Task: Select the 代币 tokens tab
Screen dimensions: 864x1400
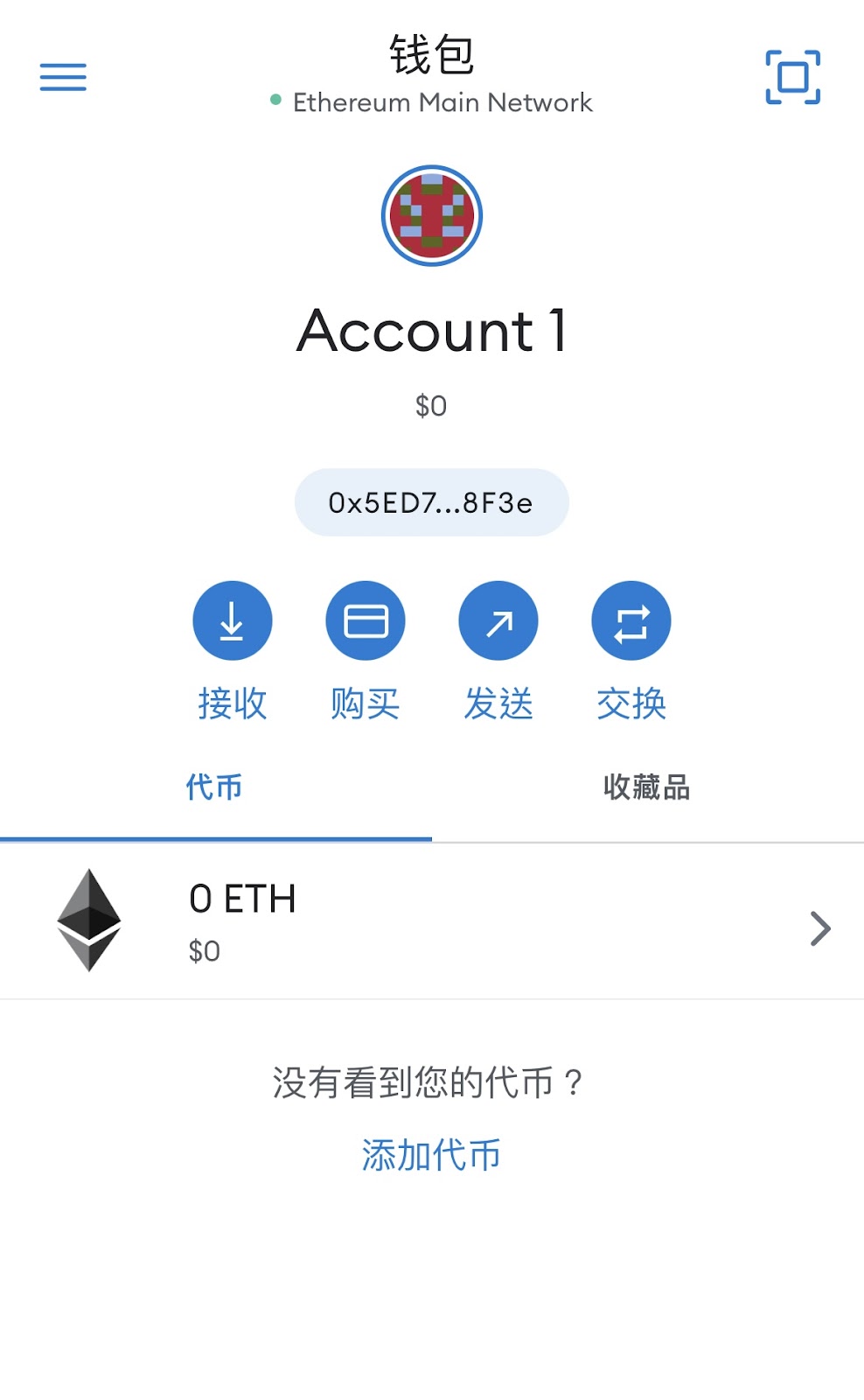Action: click(215, 787)
